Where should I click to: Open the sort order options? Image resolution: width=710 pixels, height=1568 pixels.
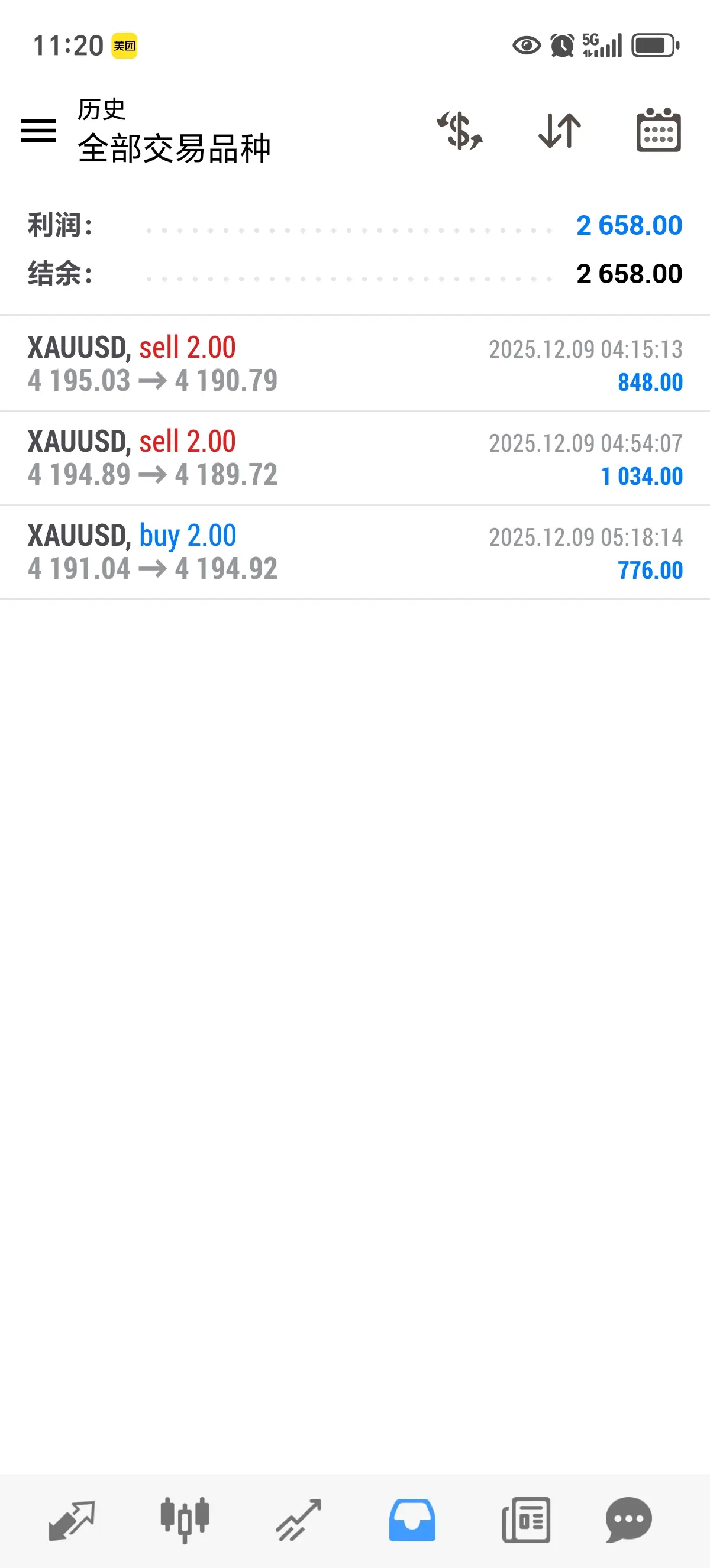(x=560, y=130)
